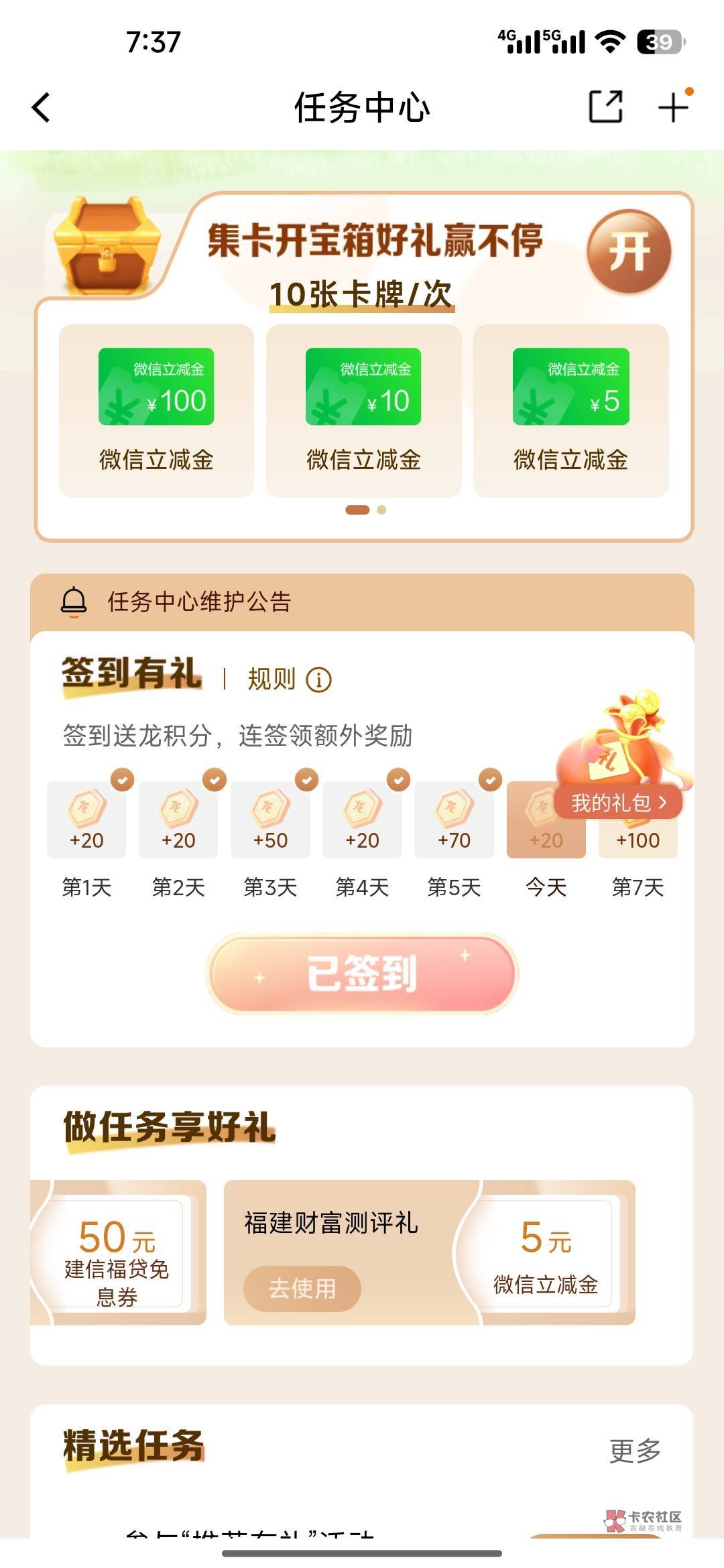Open 我的礼包
Image resolution: width=724 pixels, height=1568 pixels.
point(618,802)
